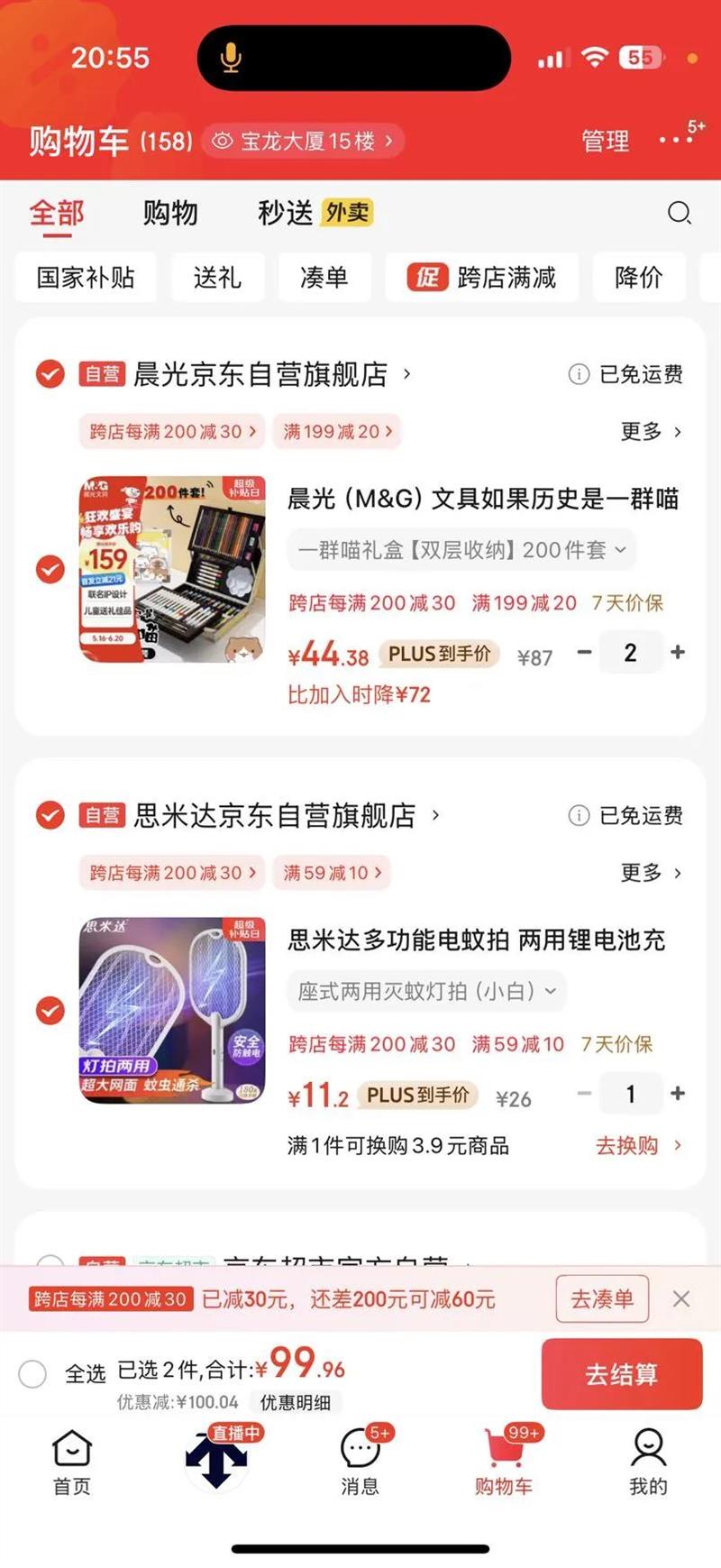Tap 去换购 for 3.9元 add-on
The height and width of the screenshot is (1568, 721).
click(637, 1145)
